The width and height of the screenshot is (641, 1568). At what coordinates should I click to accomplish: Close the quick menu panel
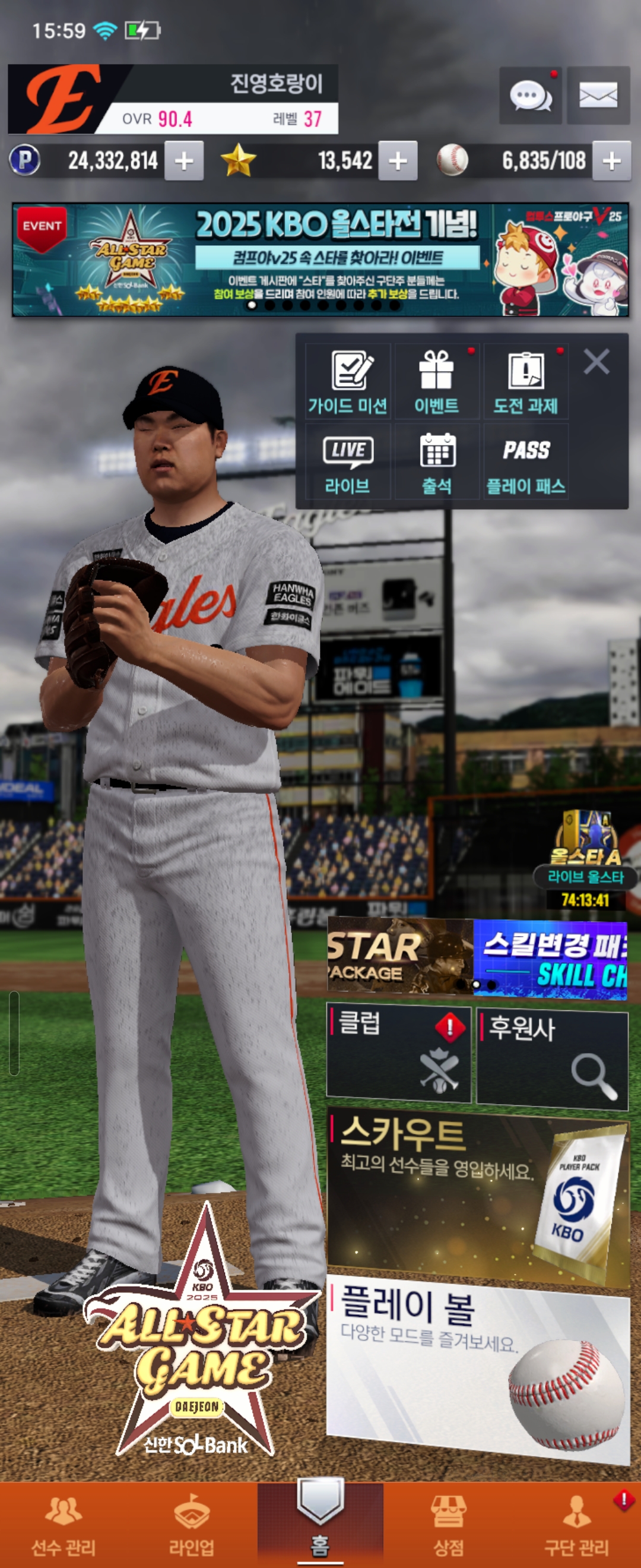coord(596,362)
